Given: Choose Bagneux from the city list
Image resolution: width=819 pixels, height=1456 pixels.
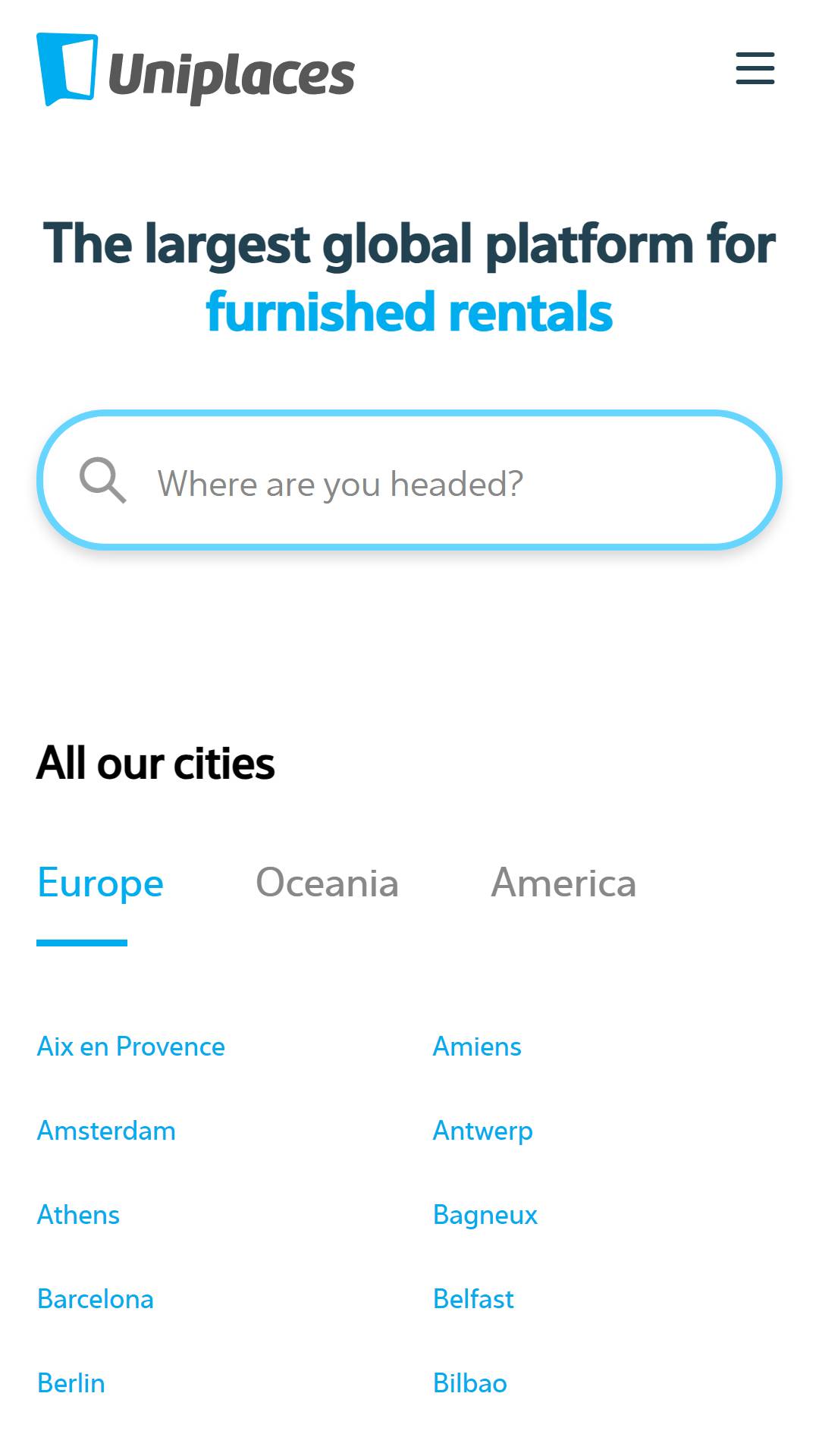Looking at the screenshot, I should coord(485,1215).
